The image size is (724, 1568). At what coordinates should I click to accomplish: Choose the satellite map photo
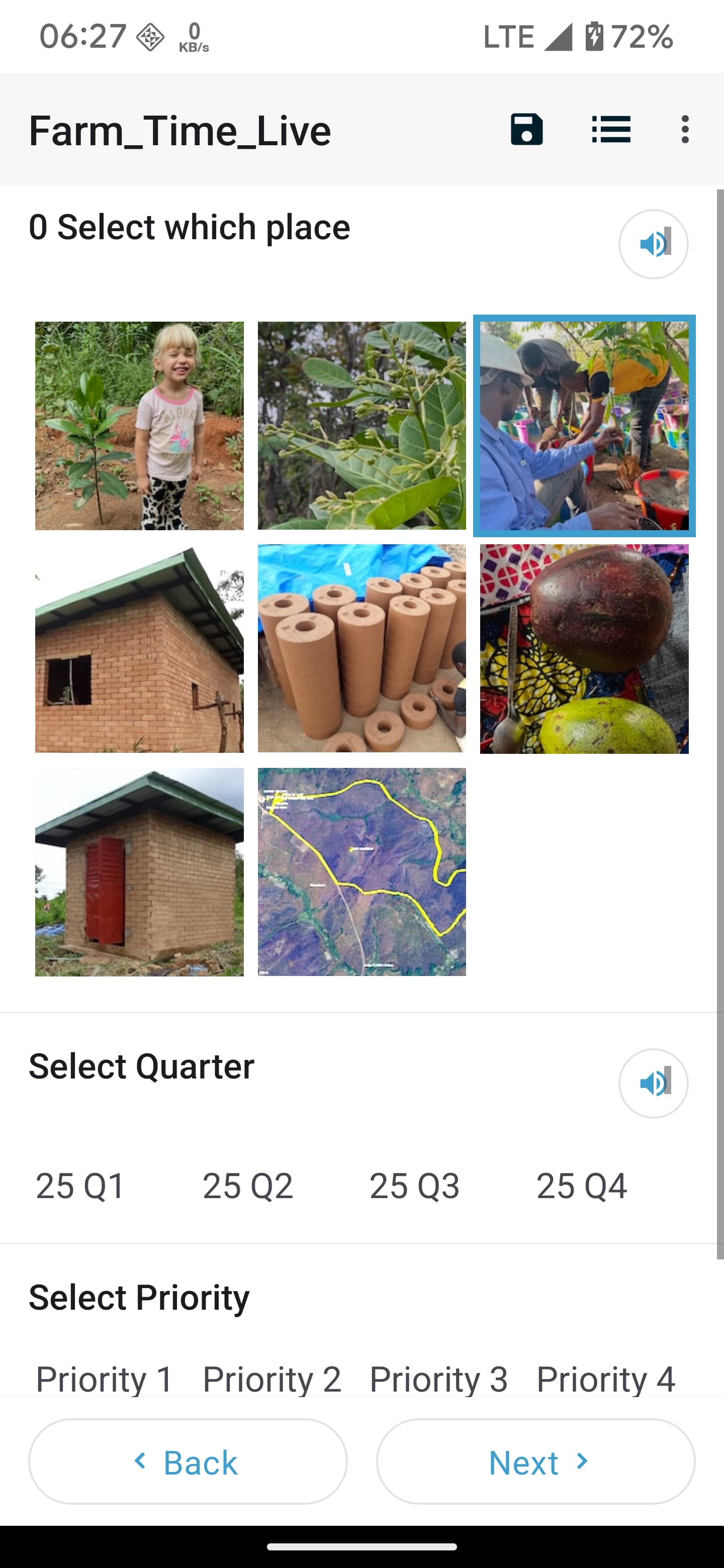click(x=361, y=871)
